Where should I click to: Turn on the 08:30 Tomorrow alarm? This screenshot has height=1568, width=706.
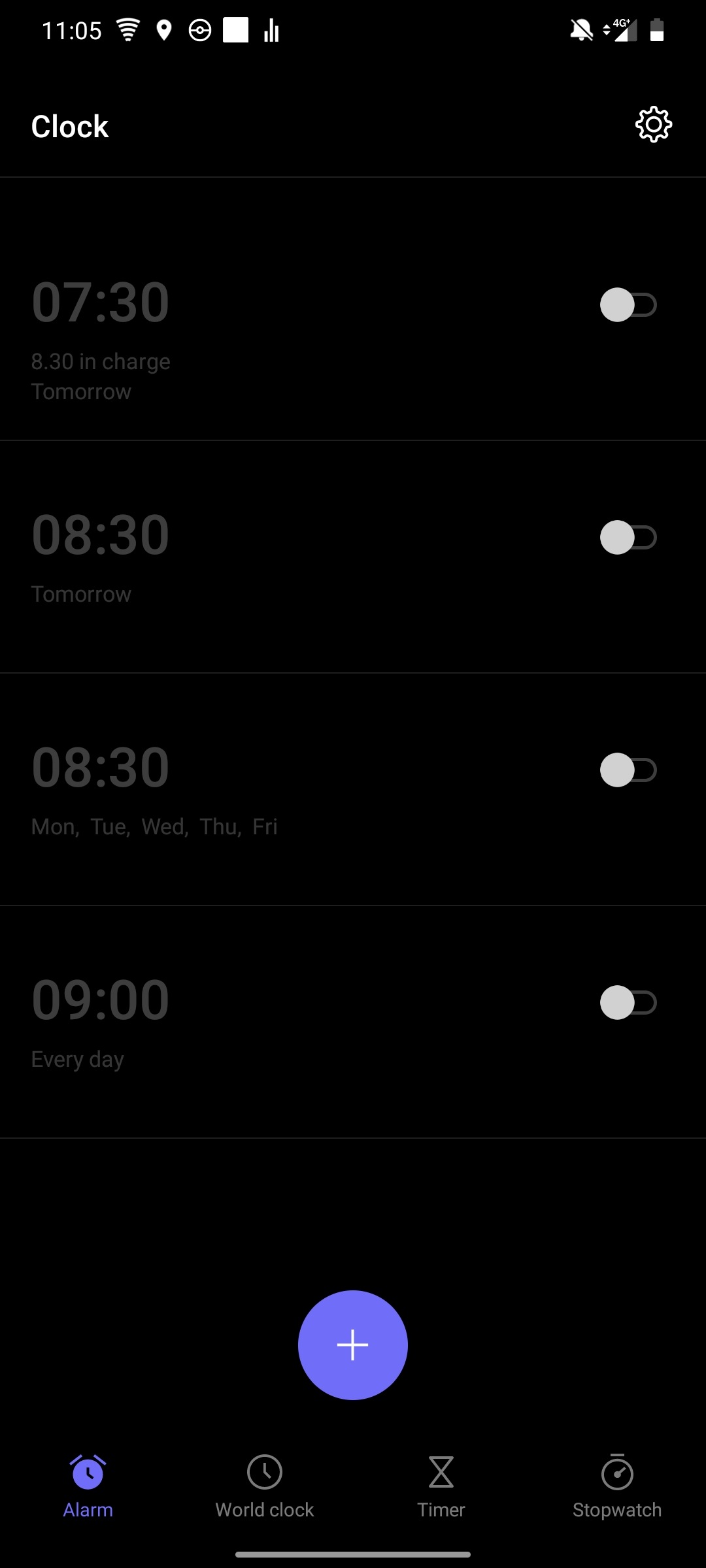[628, 538]
